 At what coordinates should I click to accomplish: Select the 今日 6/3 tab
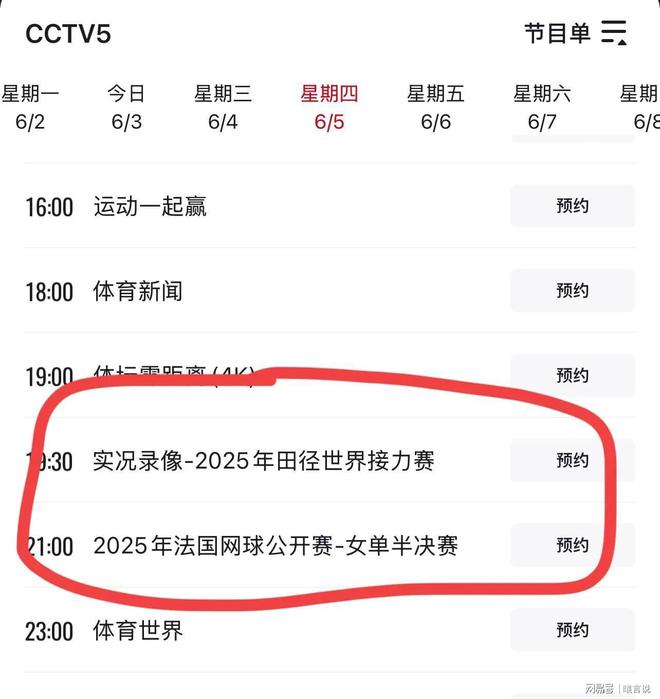tap(127, 108)
